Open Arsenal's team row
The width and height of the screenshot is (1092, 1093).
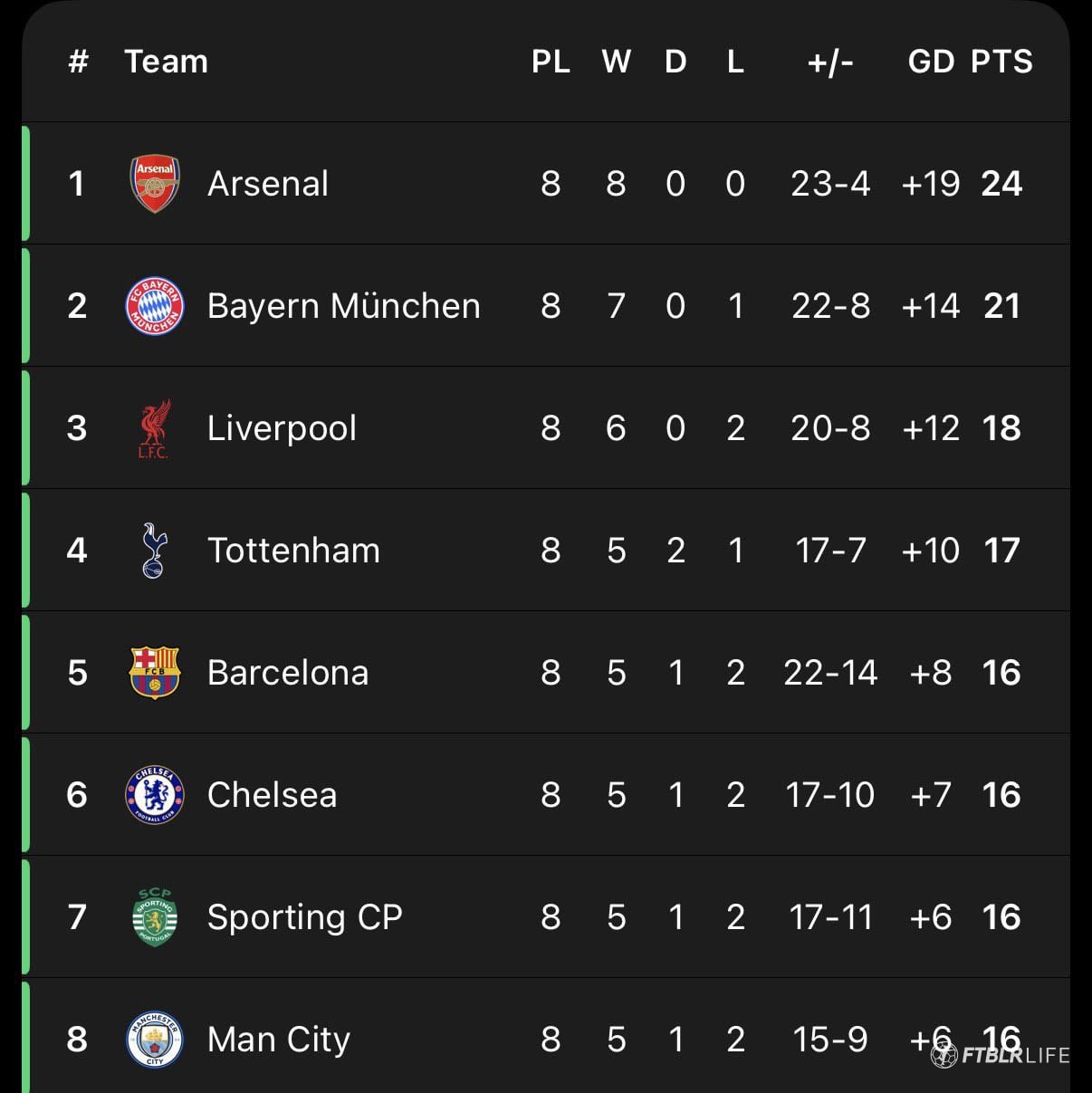pyautogui.click(x=268, y=184)
